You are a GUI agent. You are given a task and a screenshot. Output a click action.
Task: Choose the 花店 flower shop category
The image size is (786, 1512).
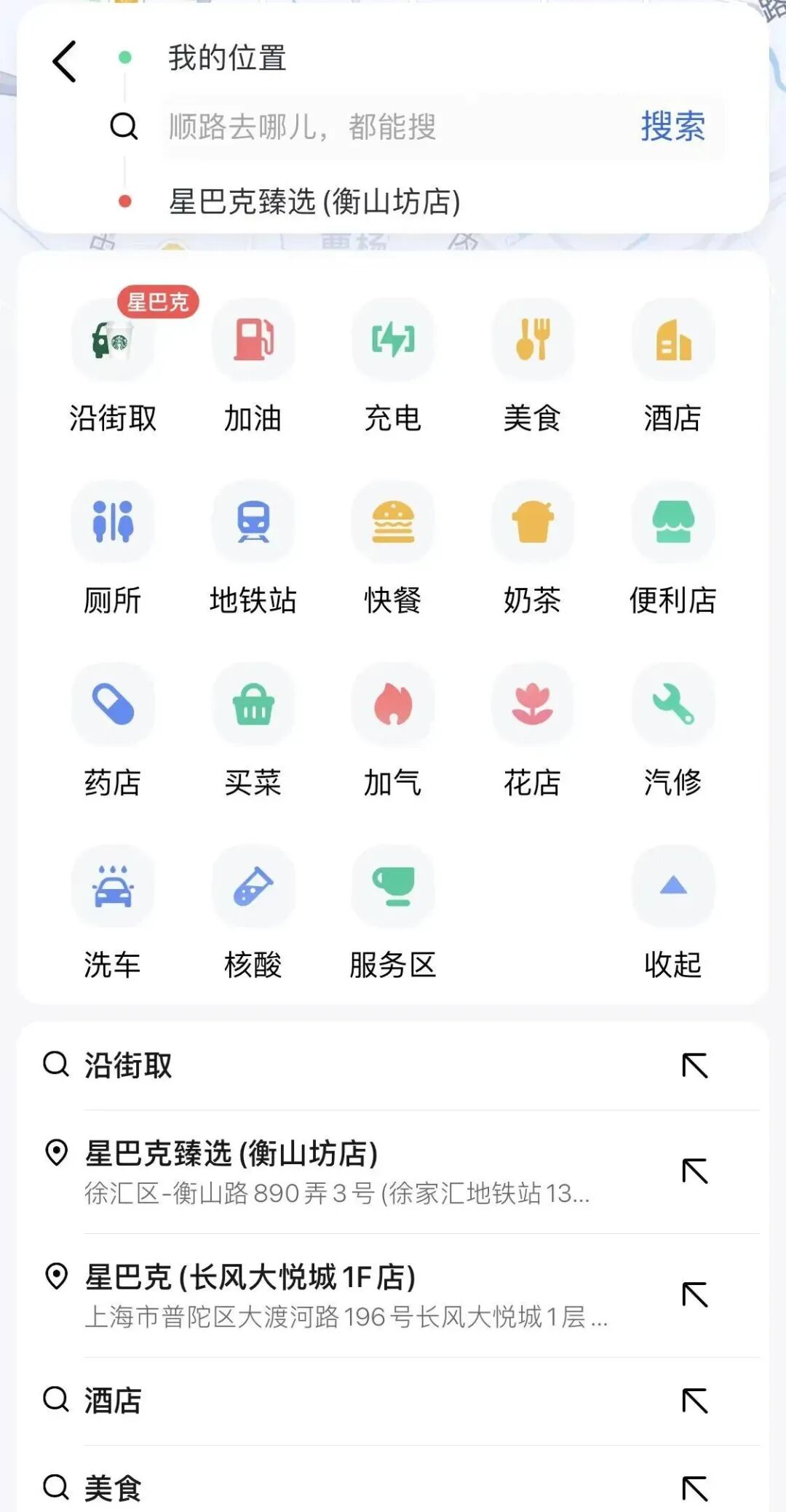click(x=533, y=704)
